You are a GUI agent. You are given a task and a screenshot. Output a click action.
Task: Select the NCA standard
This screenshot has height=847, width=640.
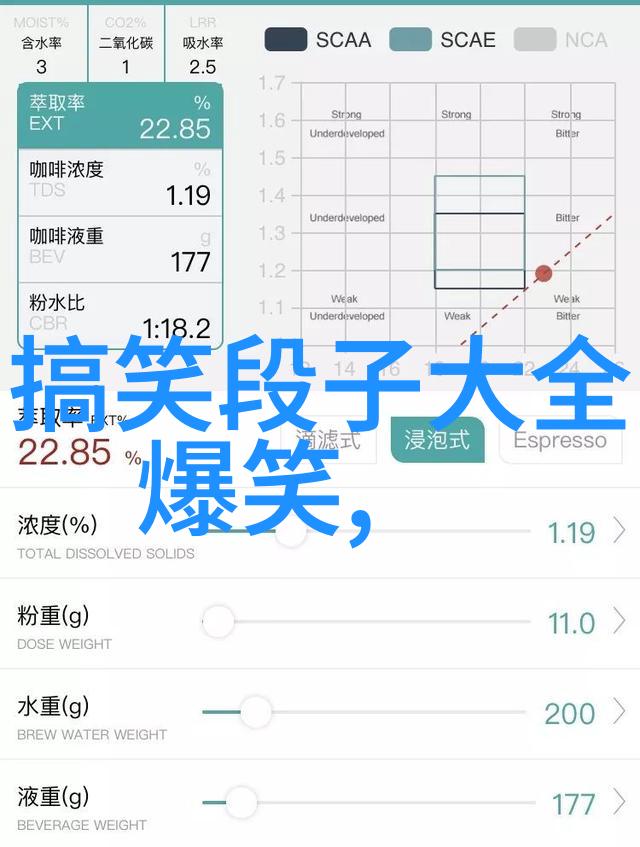(x=560, y=40)
